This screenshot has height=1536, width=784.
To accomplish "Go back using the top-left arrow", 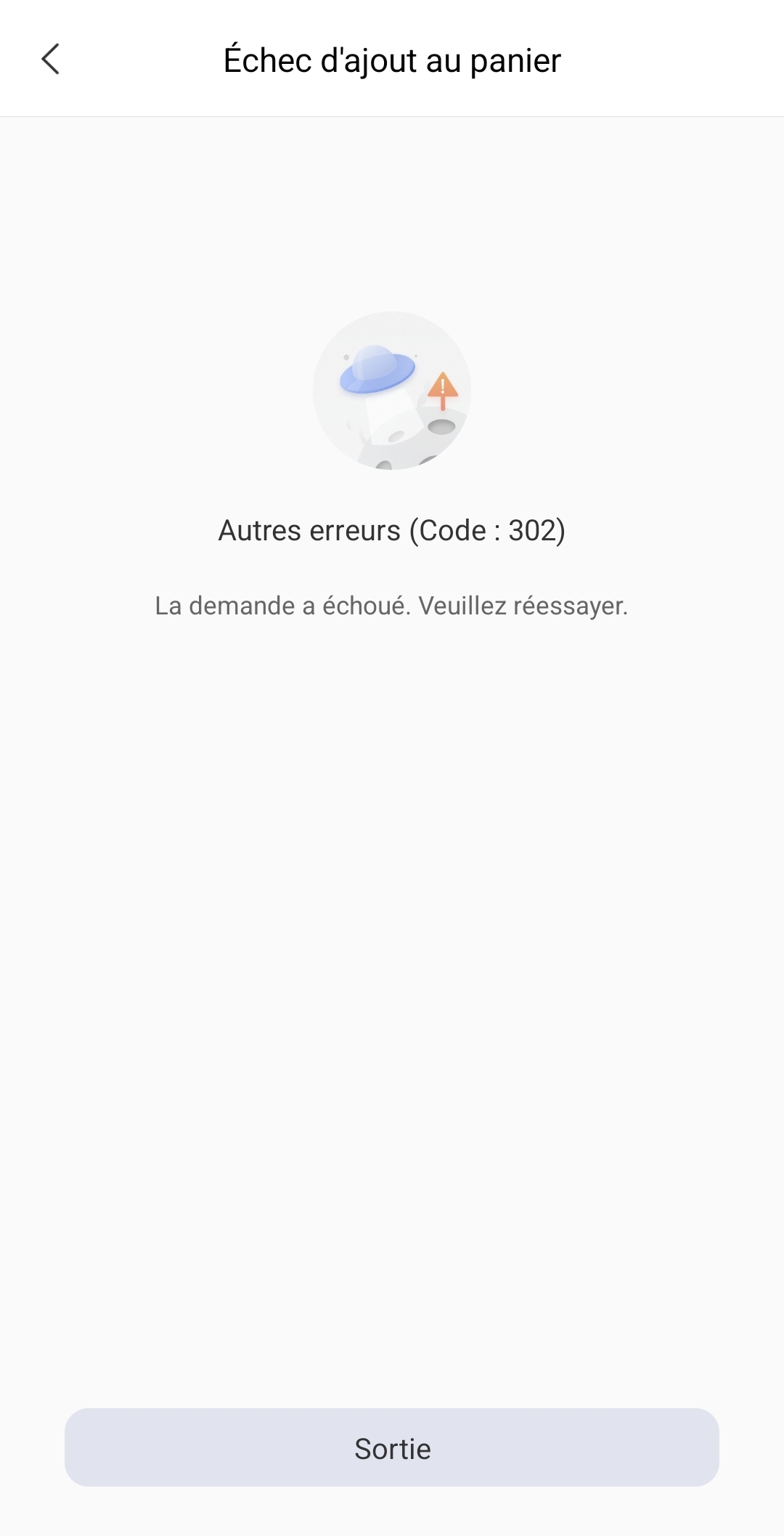I will click(50, 59).
